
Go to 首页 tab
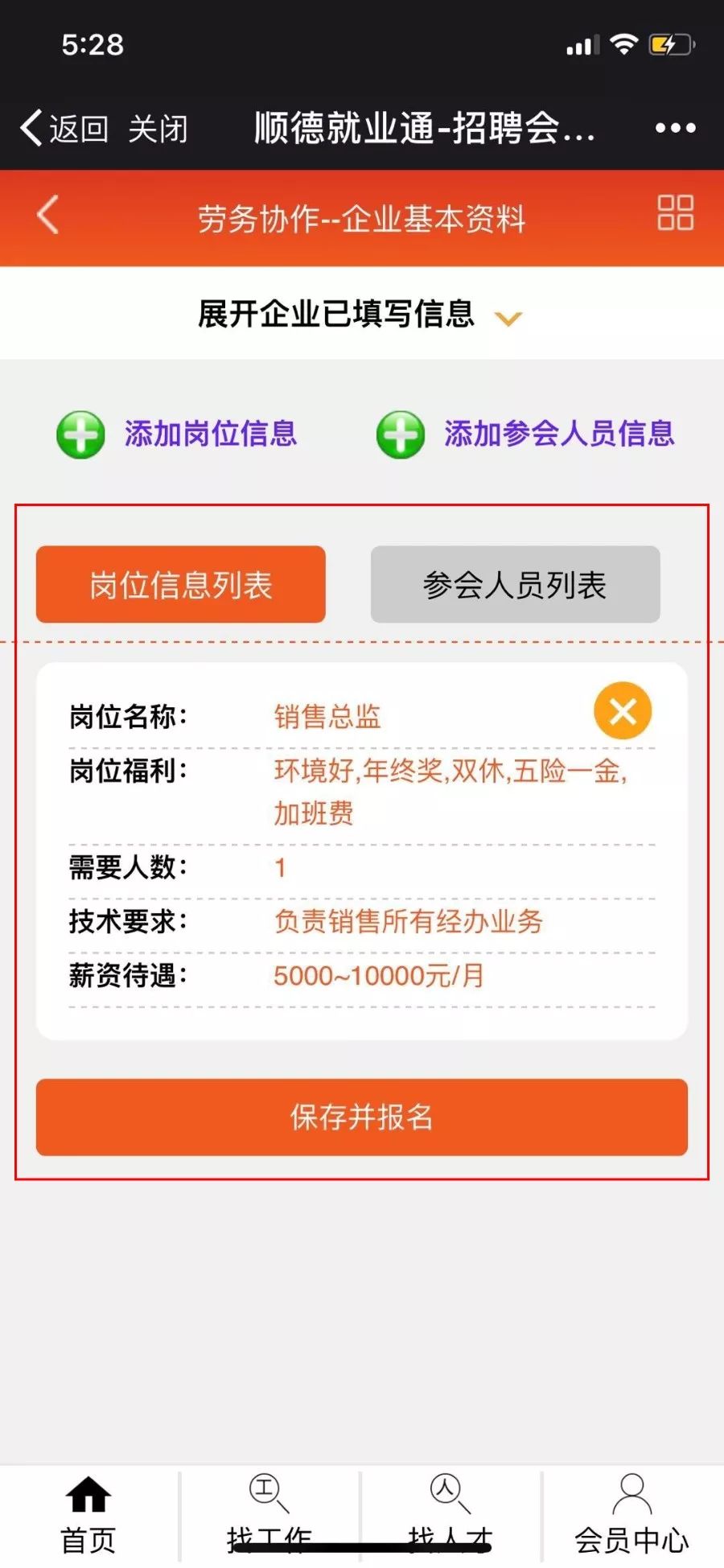pos(88,1516)
